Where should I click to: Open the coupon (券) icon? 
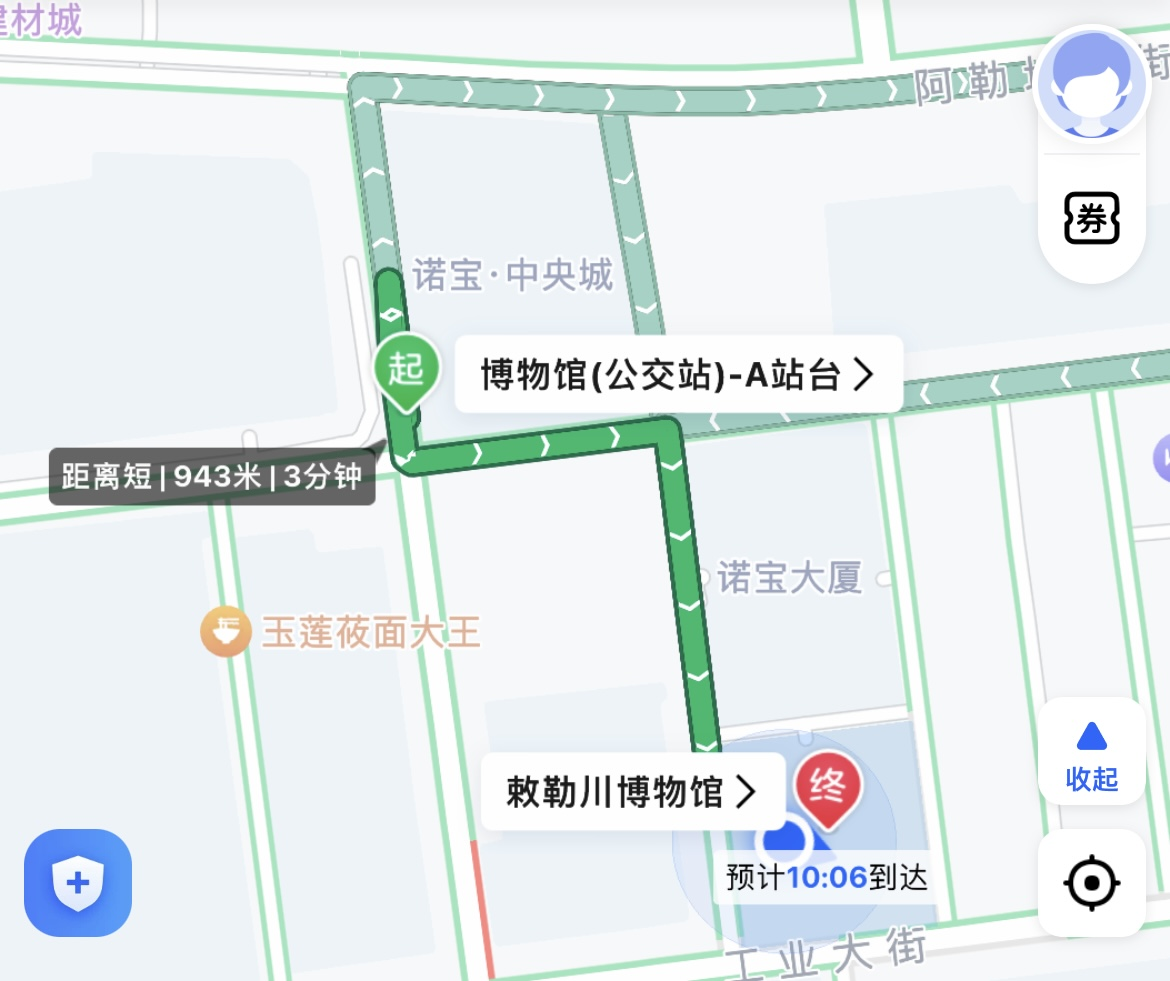point(1091,220)
